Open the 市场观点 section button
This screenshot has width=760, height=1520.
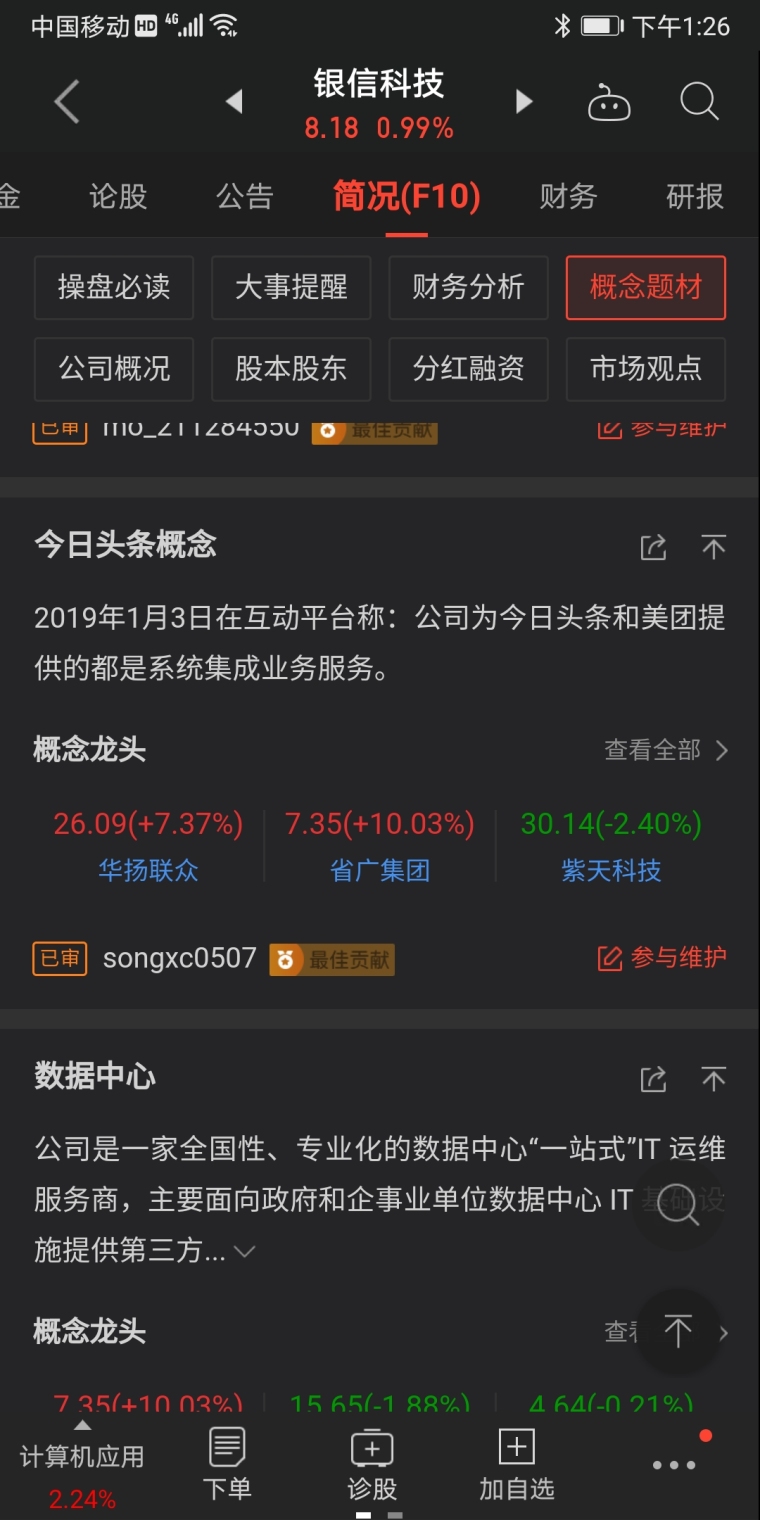(x=645, y=369)
